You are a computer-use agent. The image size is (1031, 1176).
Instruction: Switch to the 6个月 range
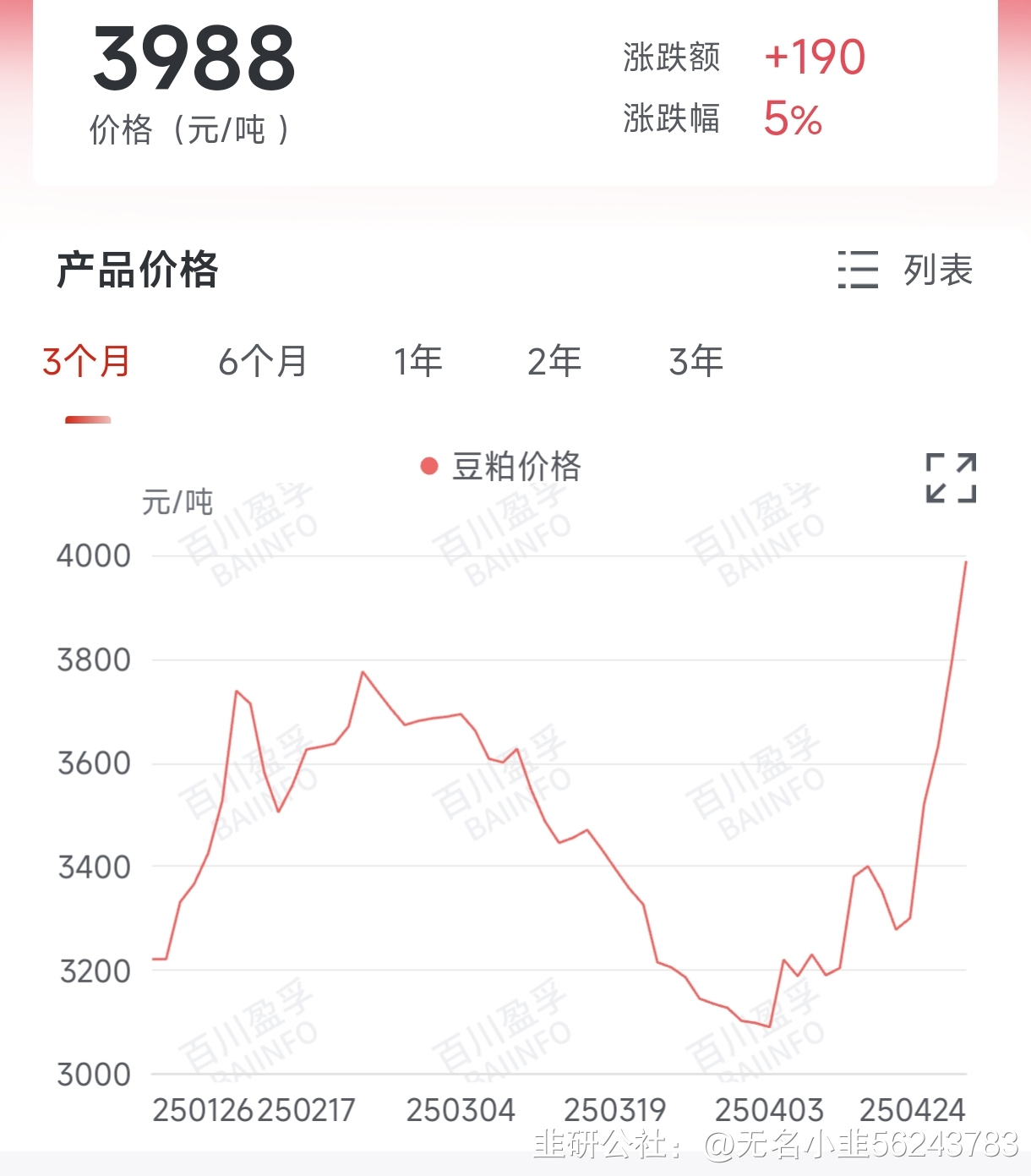click(263, 362)
